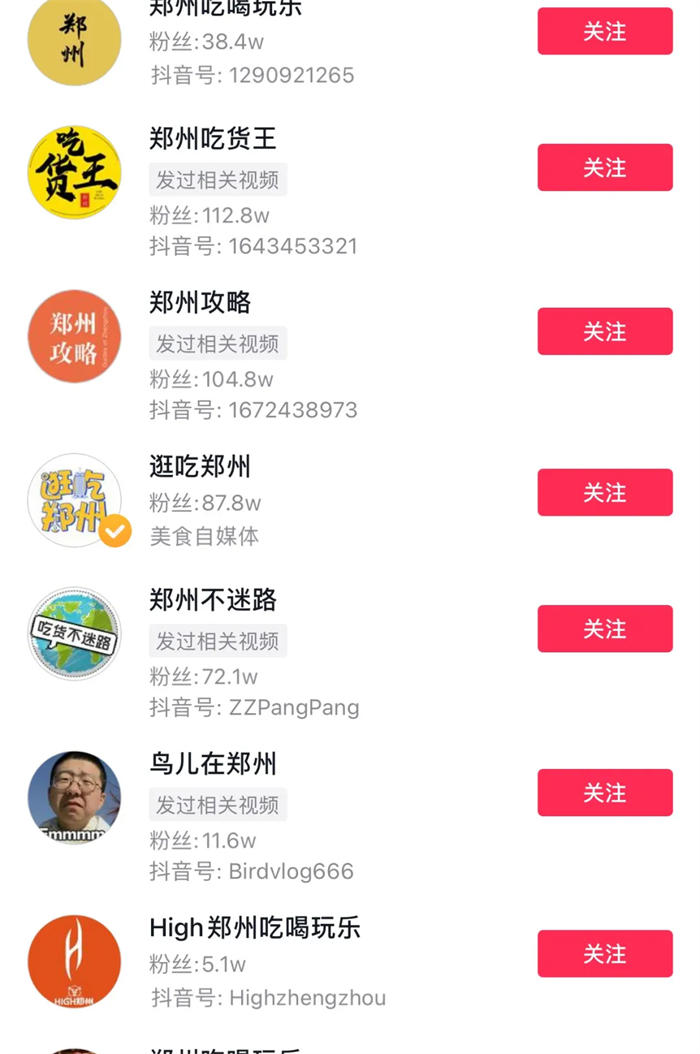
Task: View the 郑州攻略 user profile
Action: coord(200,303)
